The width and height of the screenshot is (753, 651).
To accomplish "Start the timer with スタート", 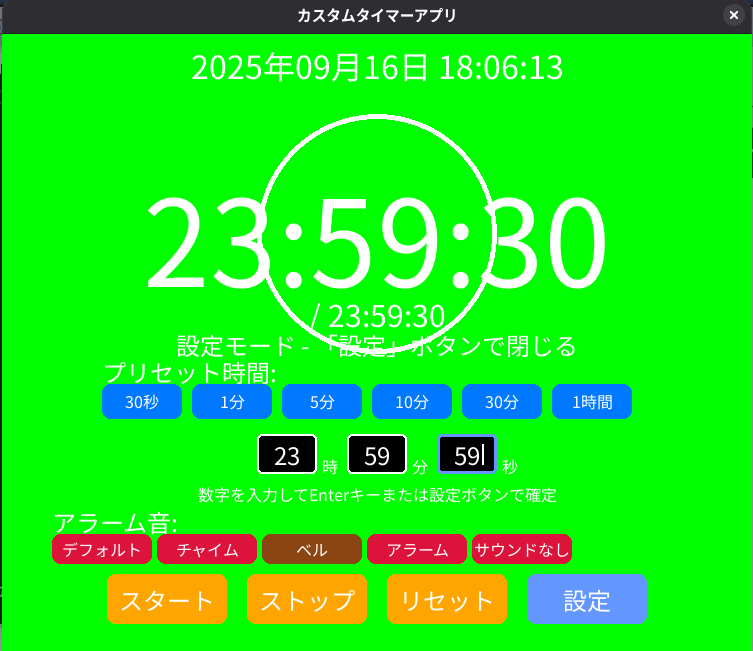I will (x=167, y=599).
